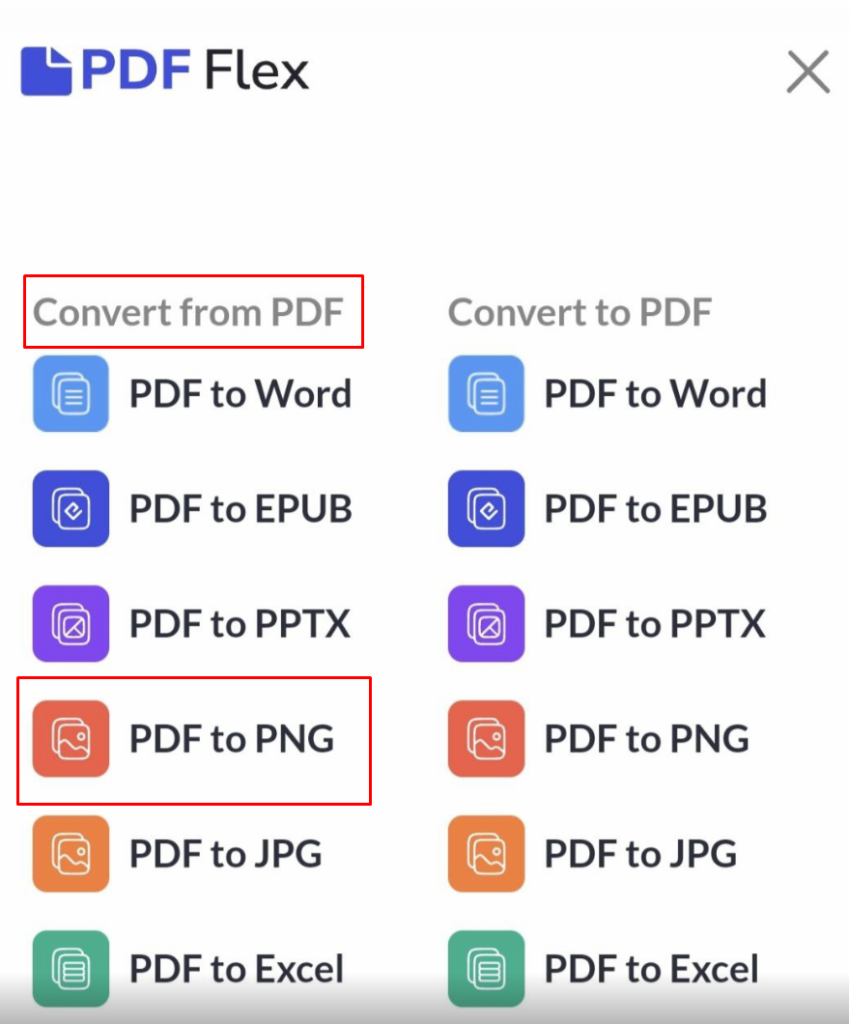This screenshot has width=849, height=1024.
Task: Dismiss the dialog with the X button
Action: [806, 72]
